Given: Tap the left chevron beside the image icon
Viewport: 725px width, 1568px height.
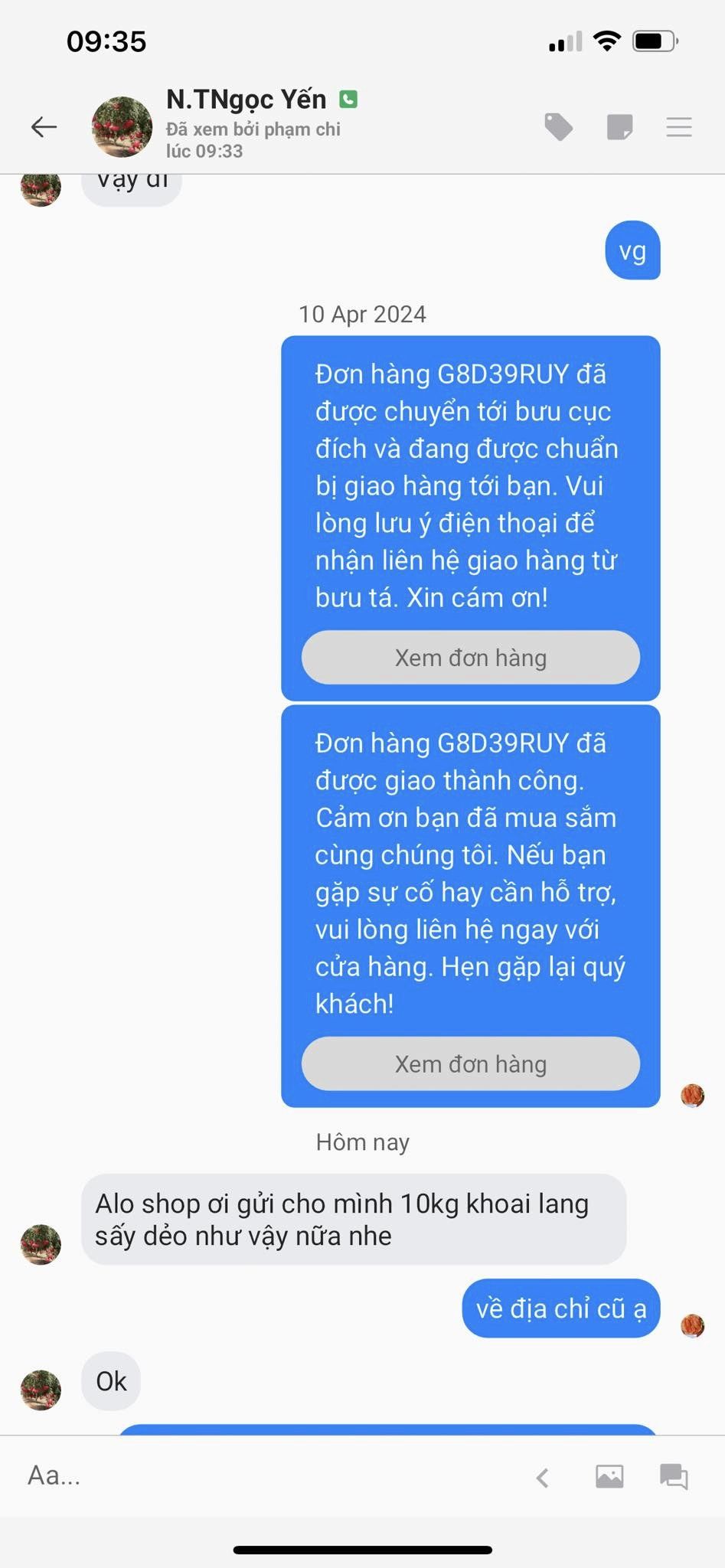Looking at the screenshot, I should click(543, 1477).
